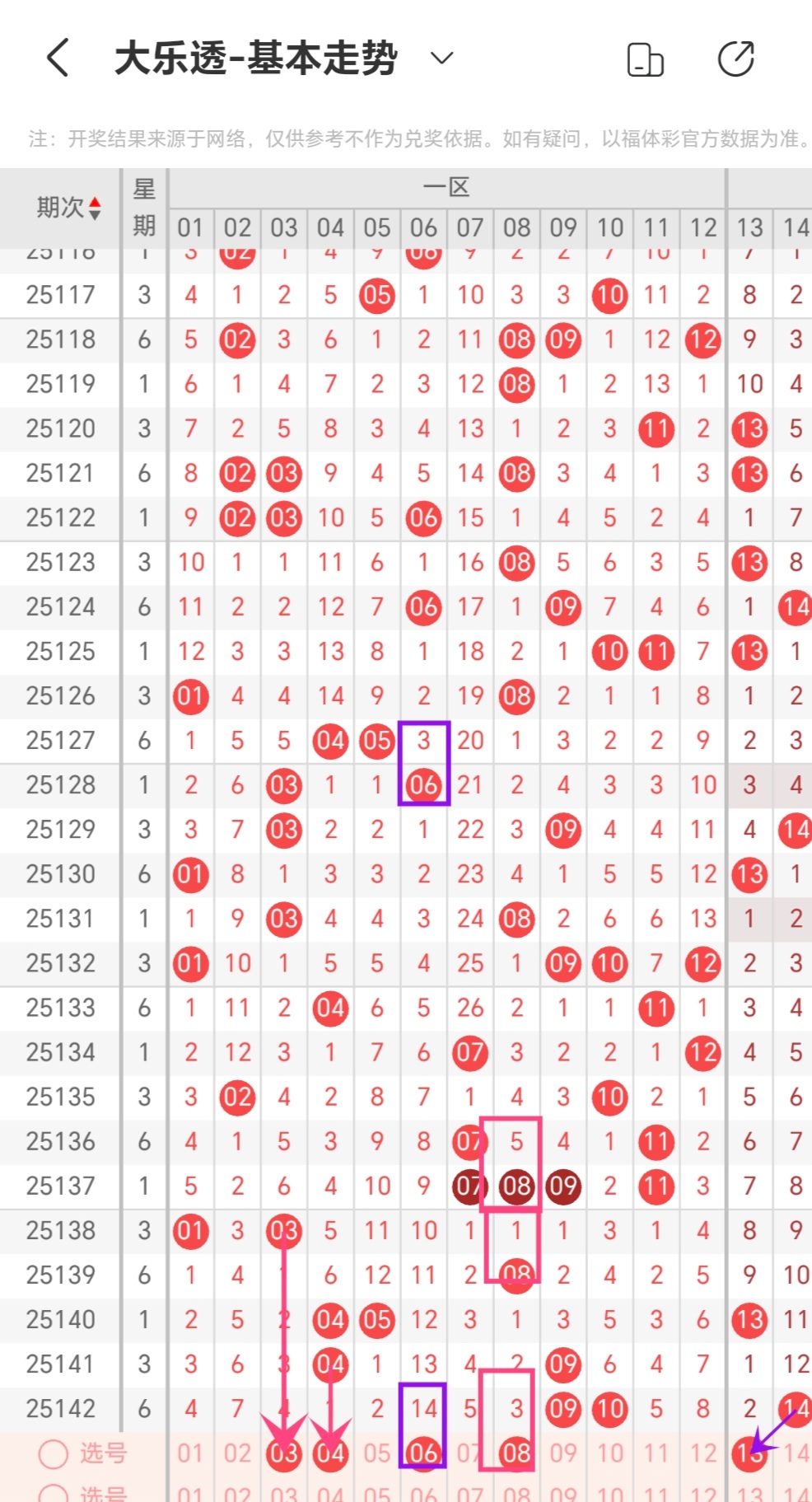Sort the chart by 期次

(x=69, y=208)
